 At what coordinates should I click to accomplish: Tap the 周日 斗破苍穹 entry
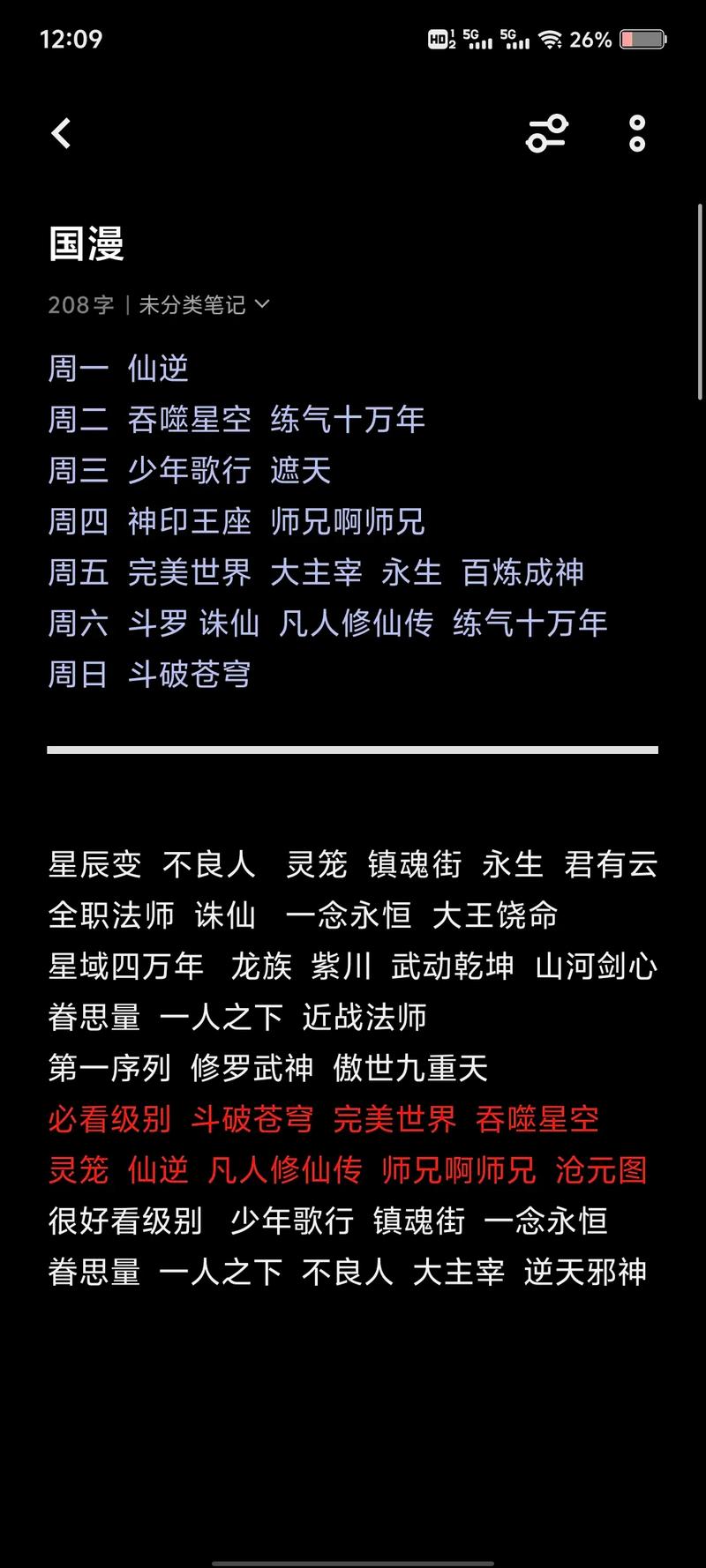point(150,674)
